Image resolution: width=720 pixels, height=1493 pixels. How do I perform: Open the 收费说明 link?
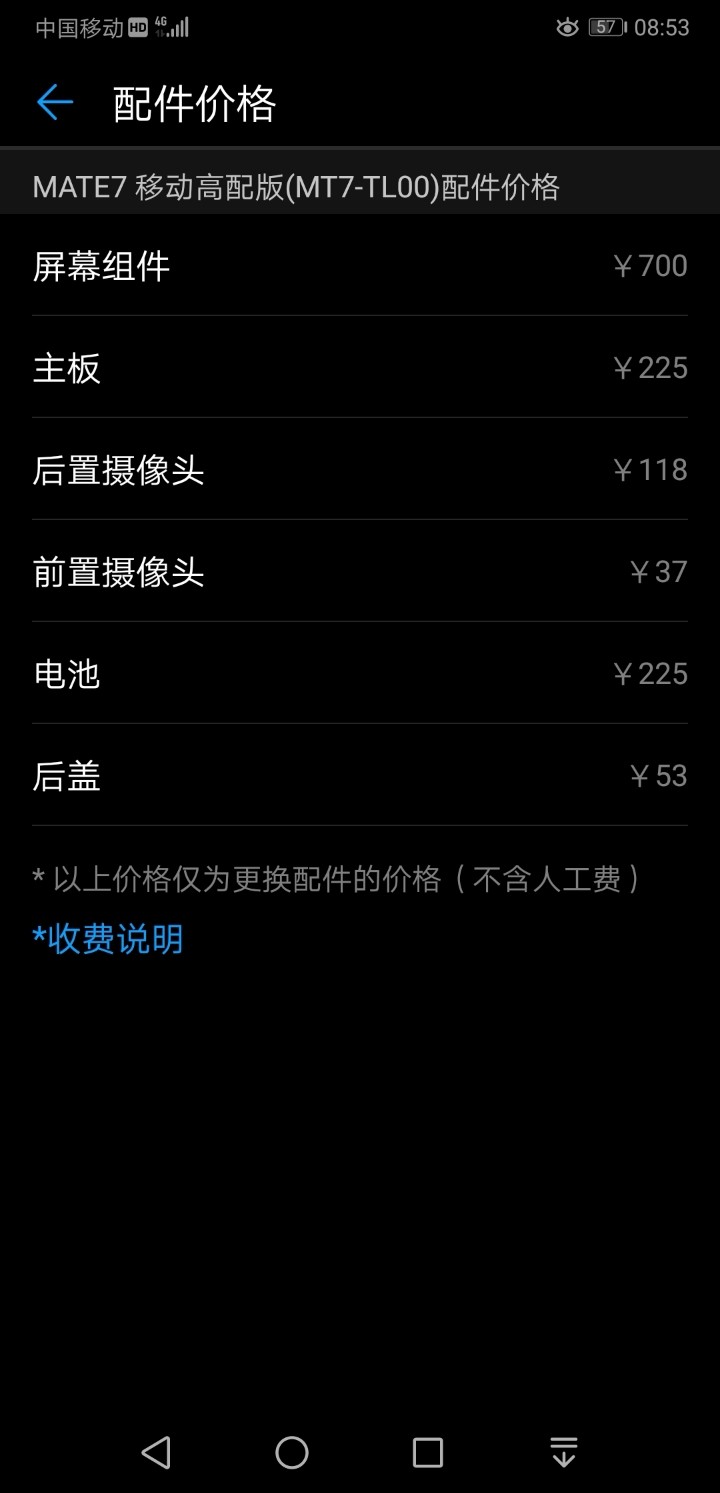click(108, 939)
